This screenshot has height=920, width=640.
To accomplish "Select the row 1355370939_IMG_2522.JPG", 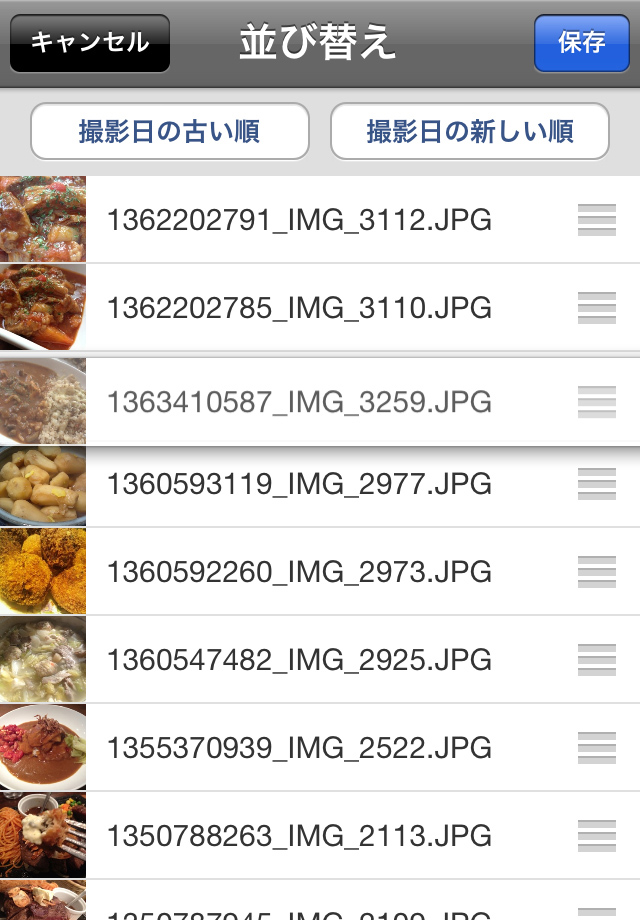I will tap(300, 748).
